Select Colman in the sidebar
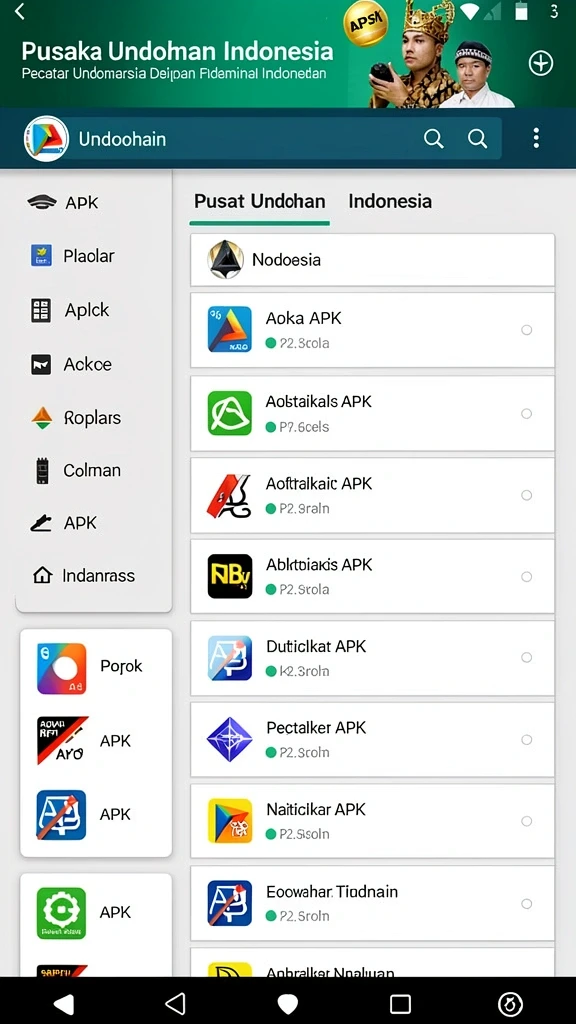 tap(94, 470)
